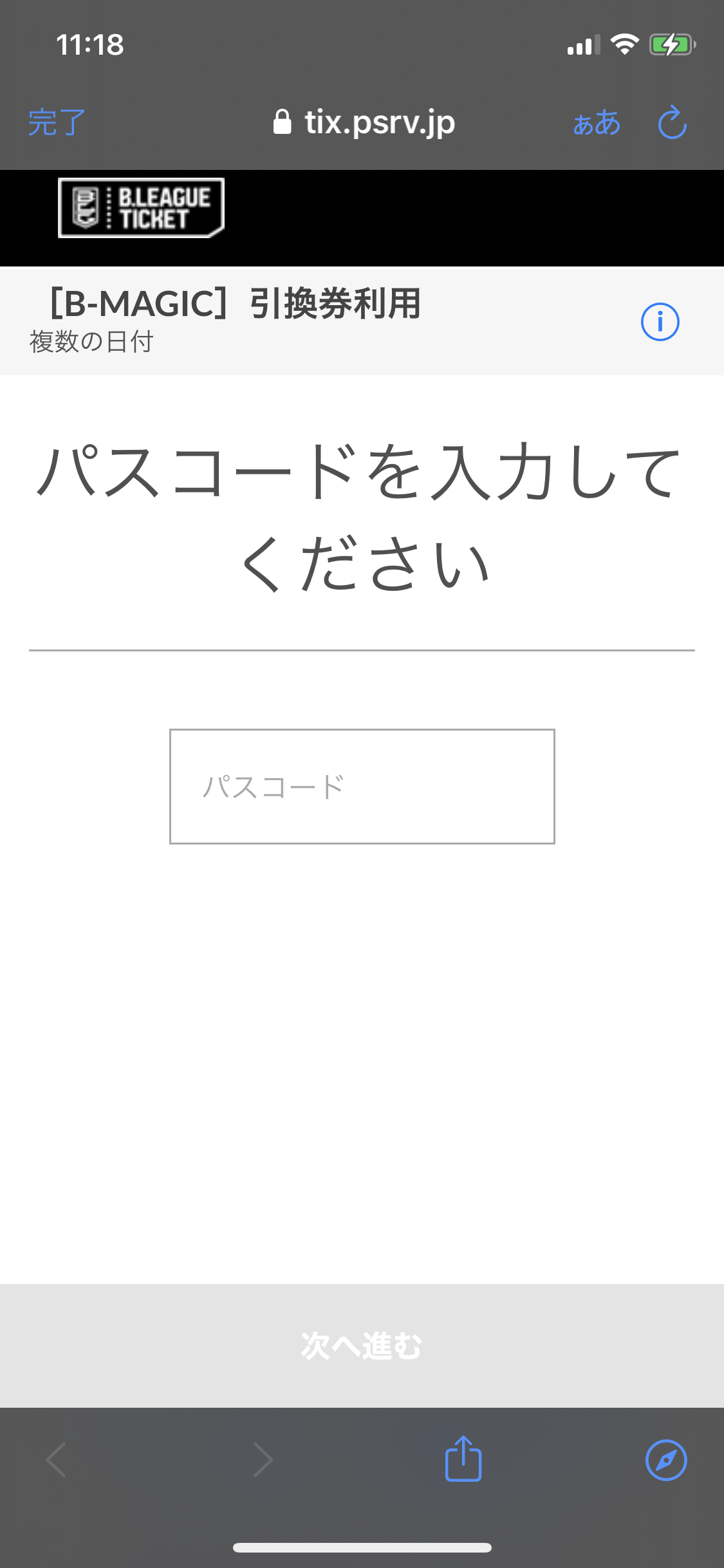The width and height of the screenshot is (724, 1568).
Task: Go back with the left arrow
Action: tap(57, 1460)
